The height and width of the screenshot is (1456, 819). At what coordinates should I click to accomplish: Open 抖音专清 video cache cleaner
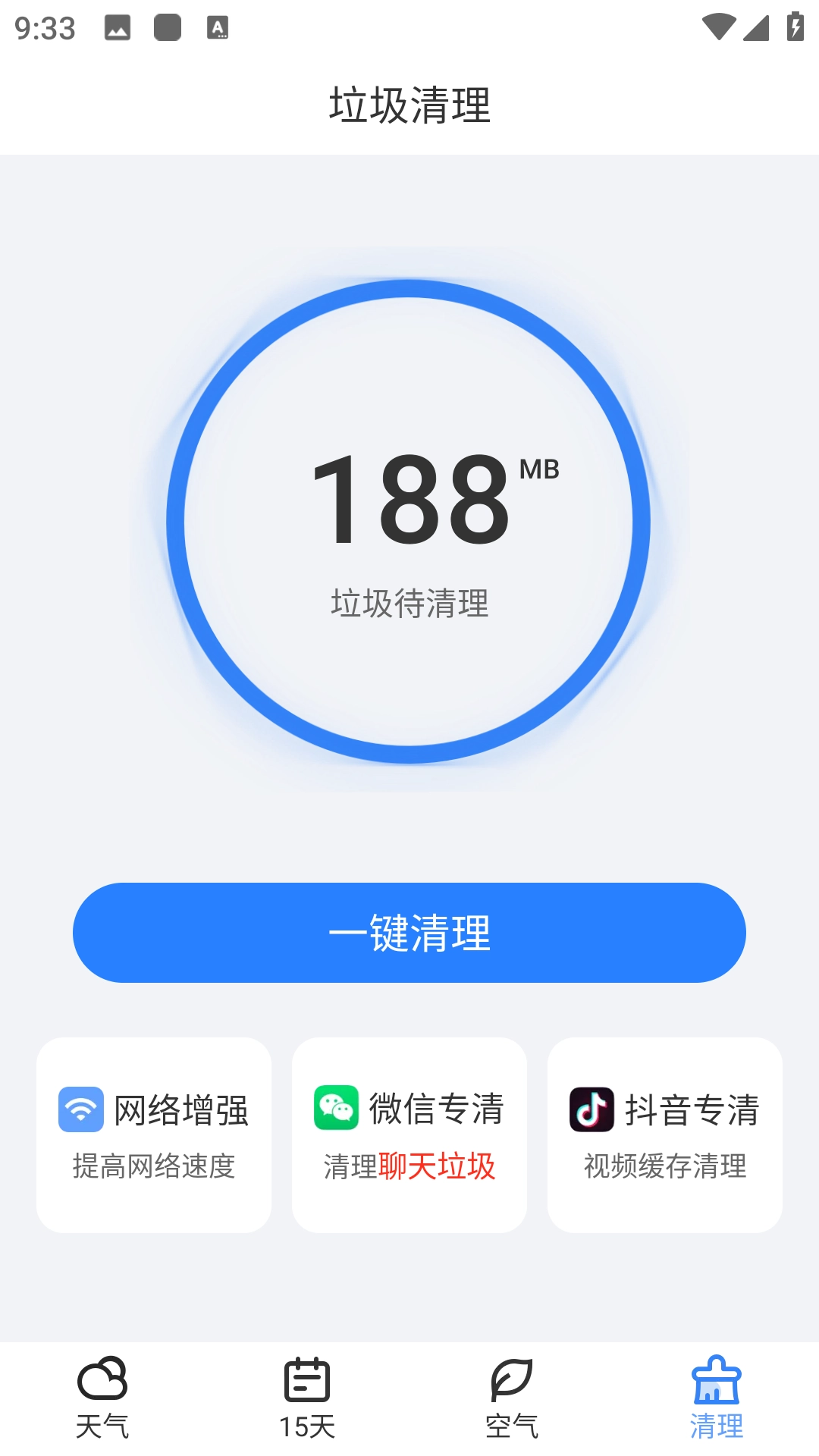click(665, 1135)
